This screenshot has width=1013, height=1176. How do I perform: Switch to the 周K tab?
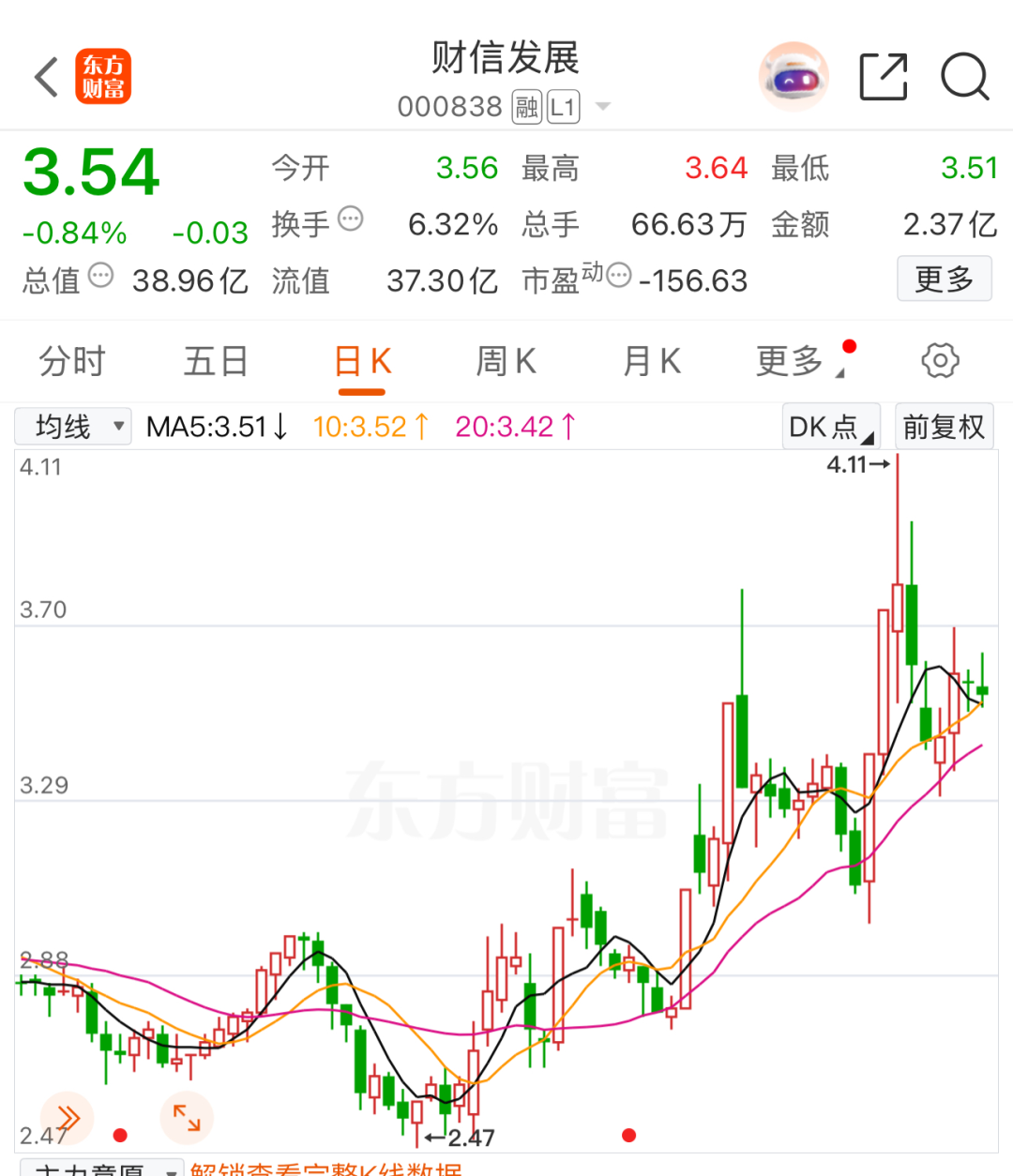tap(506, 361)
